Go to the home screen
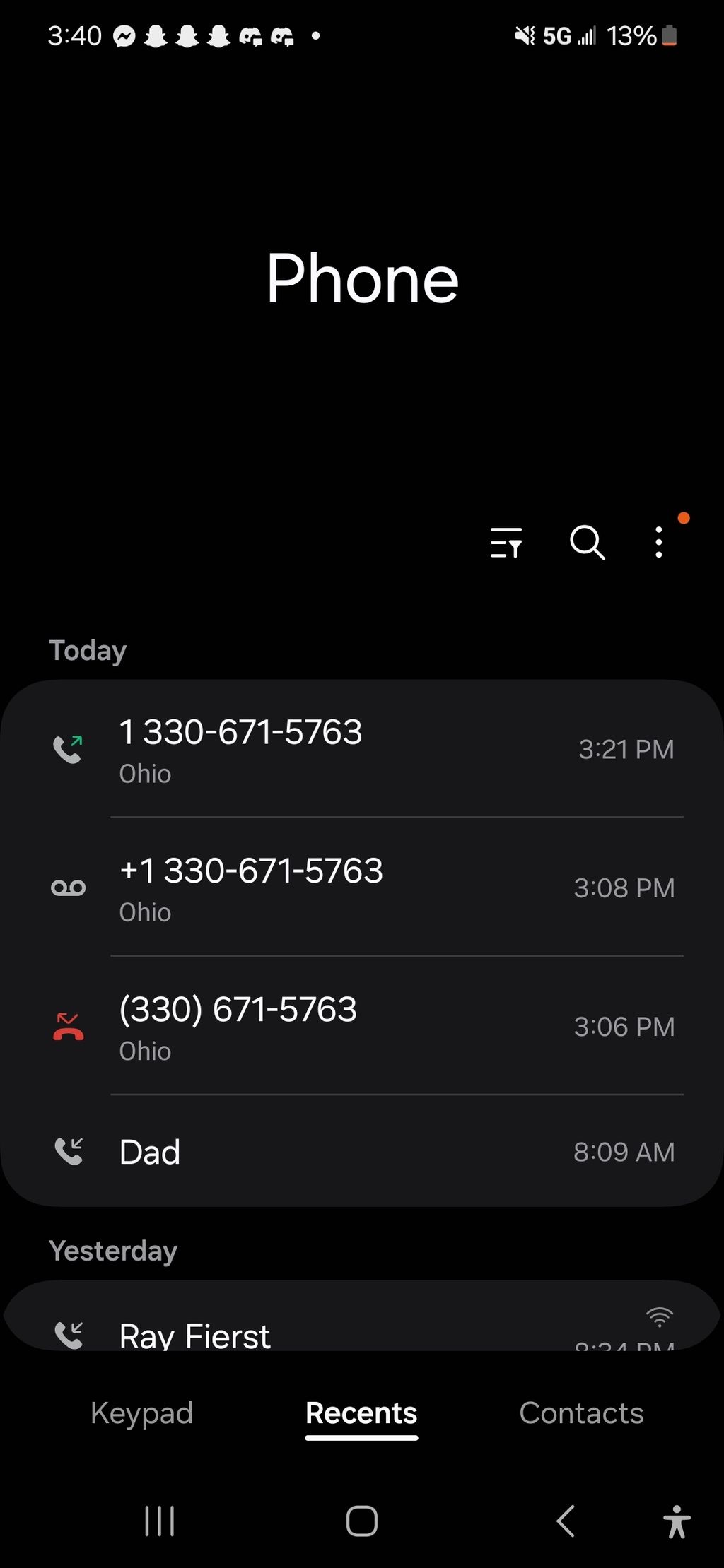 pyautogui.click(x=361, y=1521)
